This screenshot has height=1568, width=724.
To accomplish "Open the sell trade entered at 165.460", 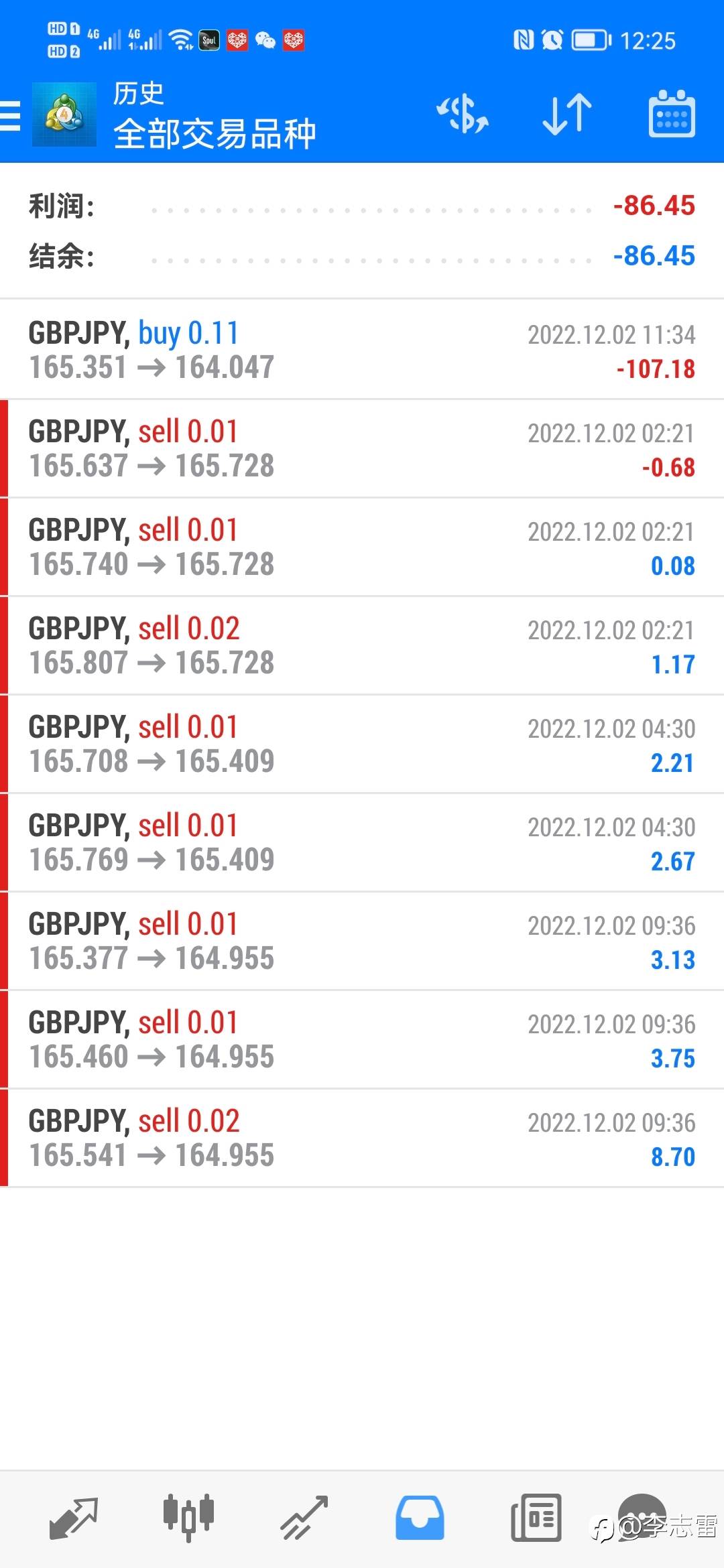I will (x=362, y=1039).
